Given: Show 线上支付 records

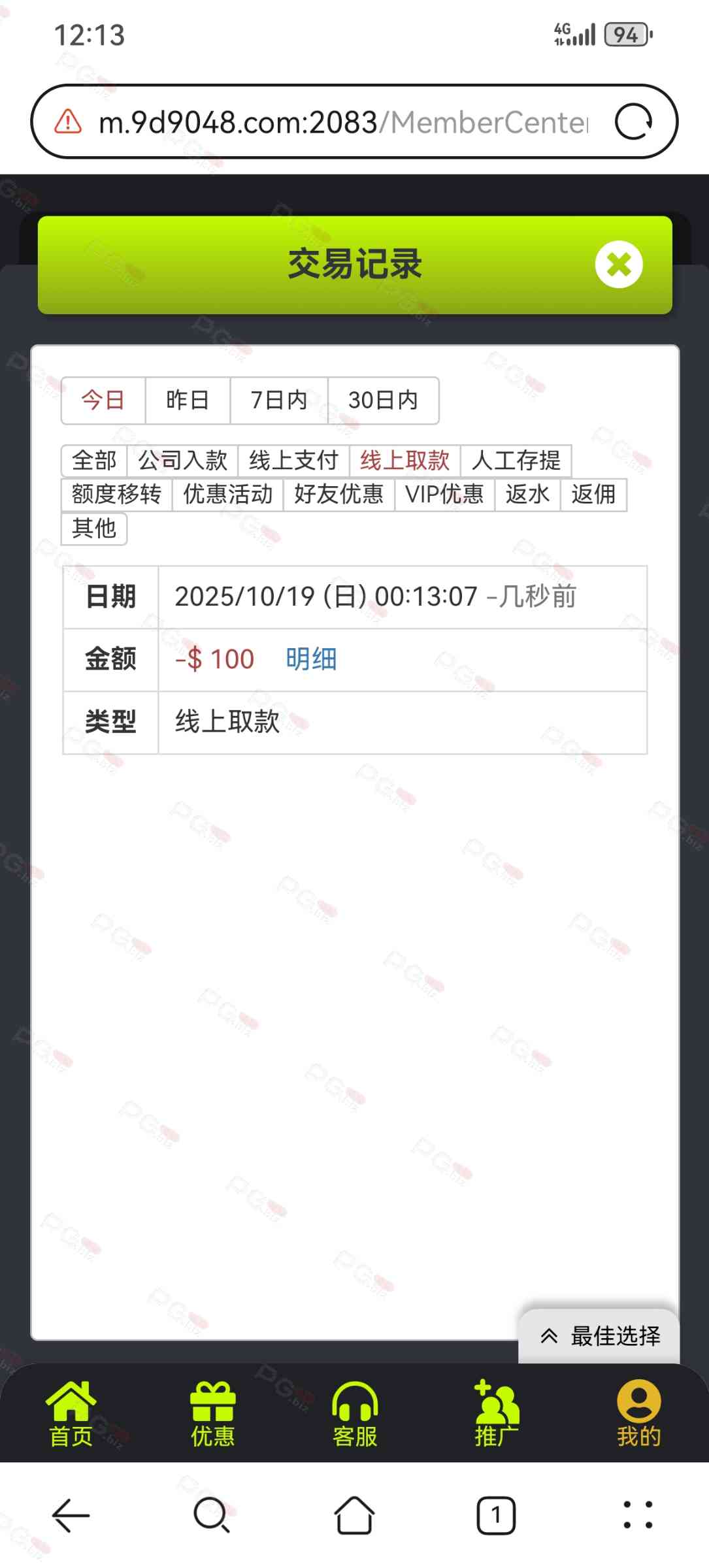Looking at the screenshot, I should [293, 461].
